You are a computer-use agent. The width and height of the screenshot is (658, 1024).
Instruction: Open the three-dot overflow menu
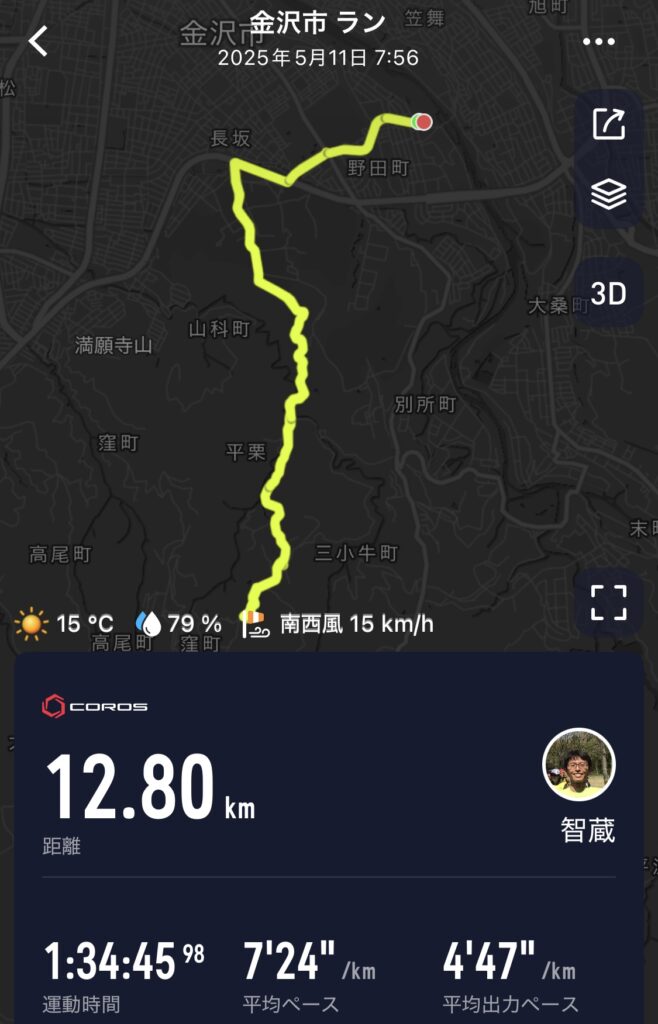pos(598,42)
